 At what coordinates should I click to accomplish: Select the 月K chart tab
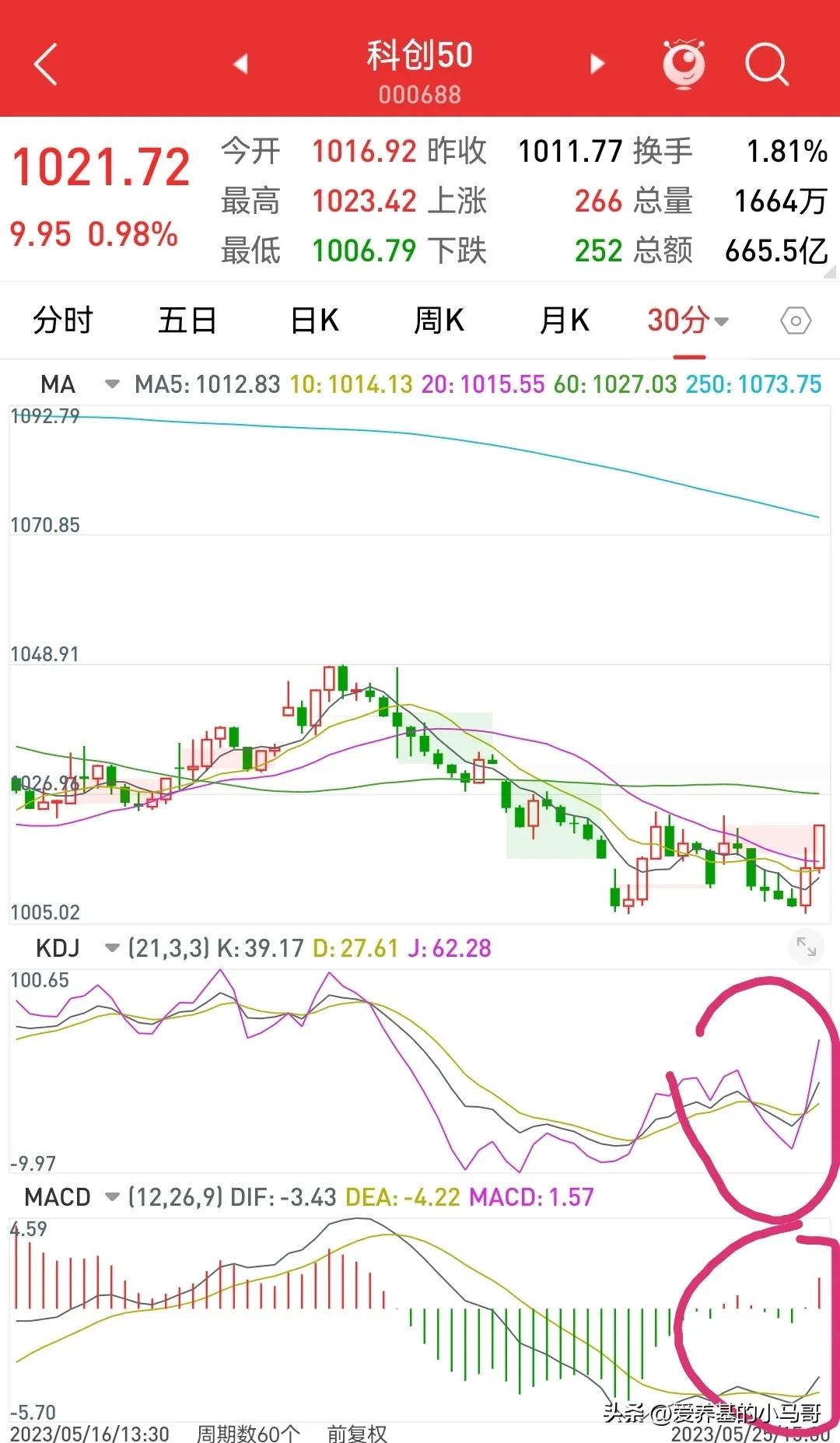(565, 320)
